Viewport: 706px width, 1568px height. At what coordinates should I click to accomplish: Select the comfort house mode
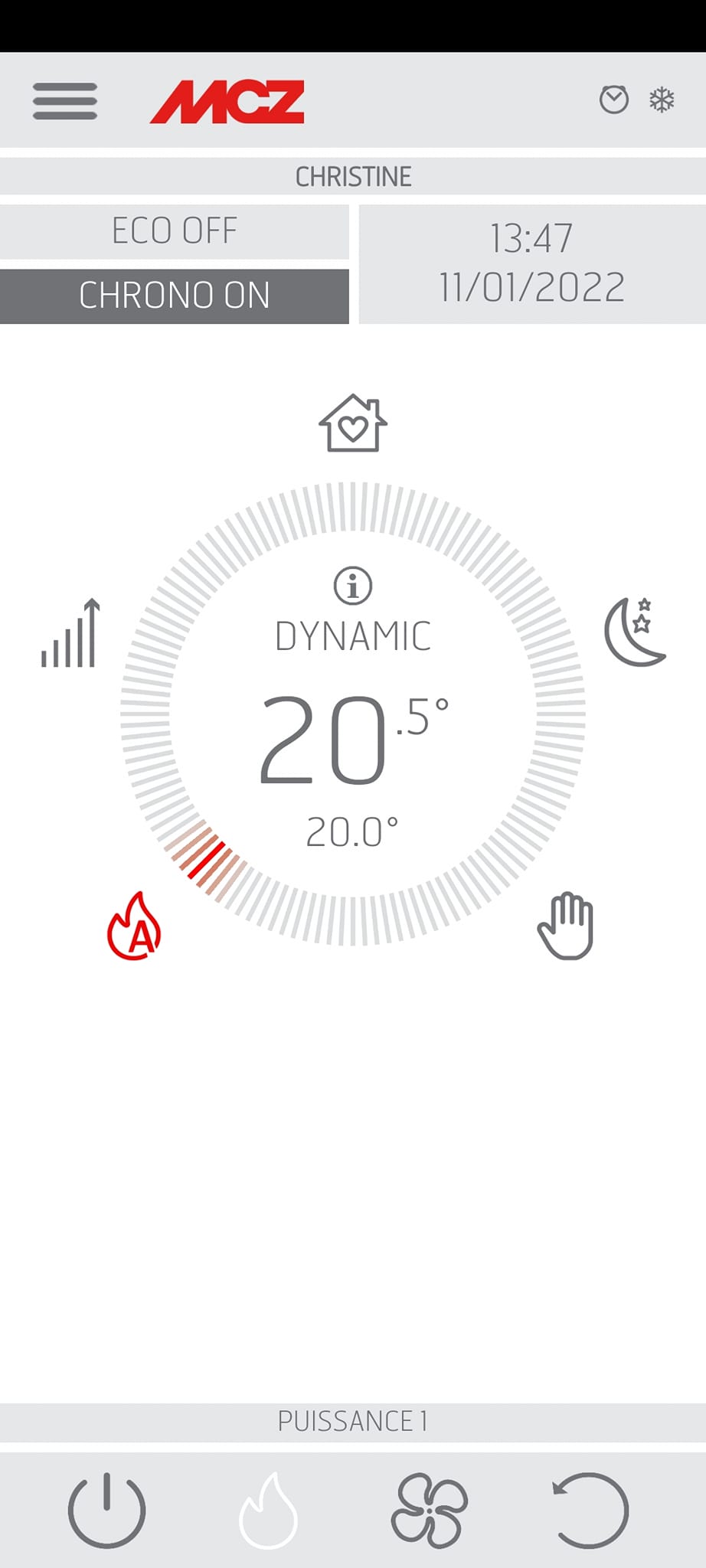click(x=353, y=423)
